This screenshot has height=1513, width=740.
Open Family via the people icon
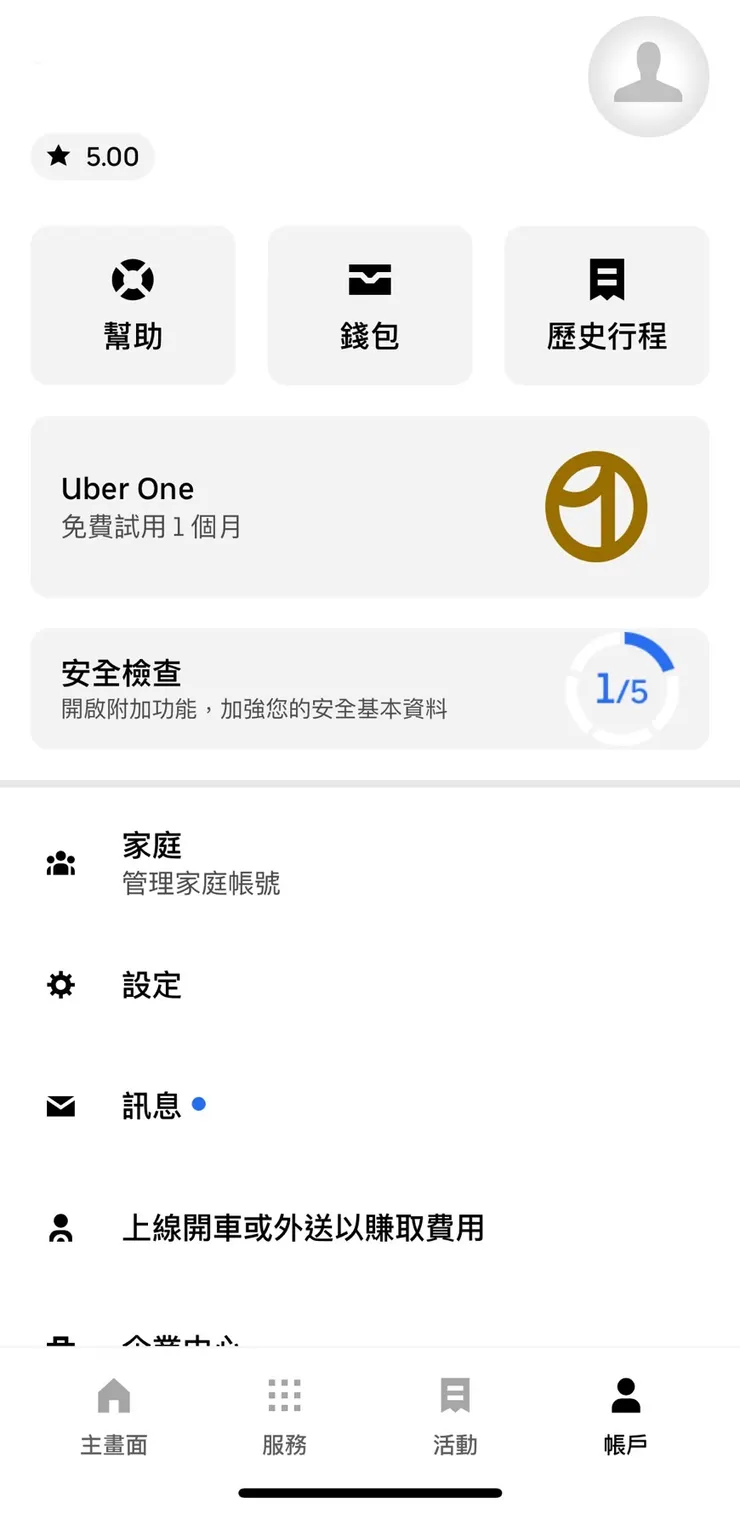(60, 862)
